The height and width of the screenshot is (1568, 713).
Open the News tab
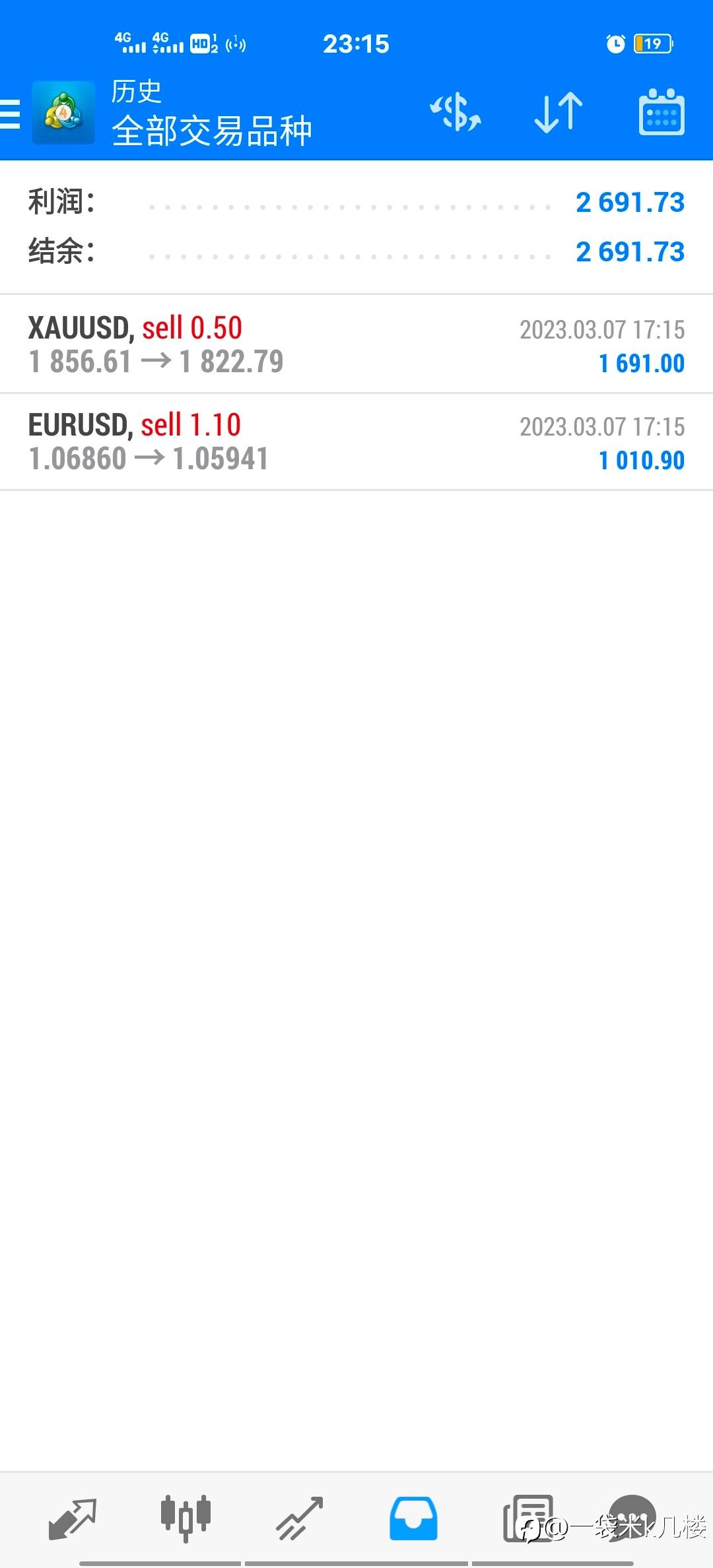[527, 1518]
